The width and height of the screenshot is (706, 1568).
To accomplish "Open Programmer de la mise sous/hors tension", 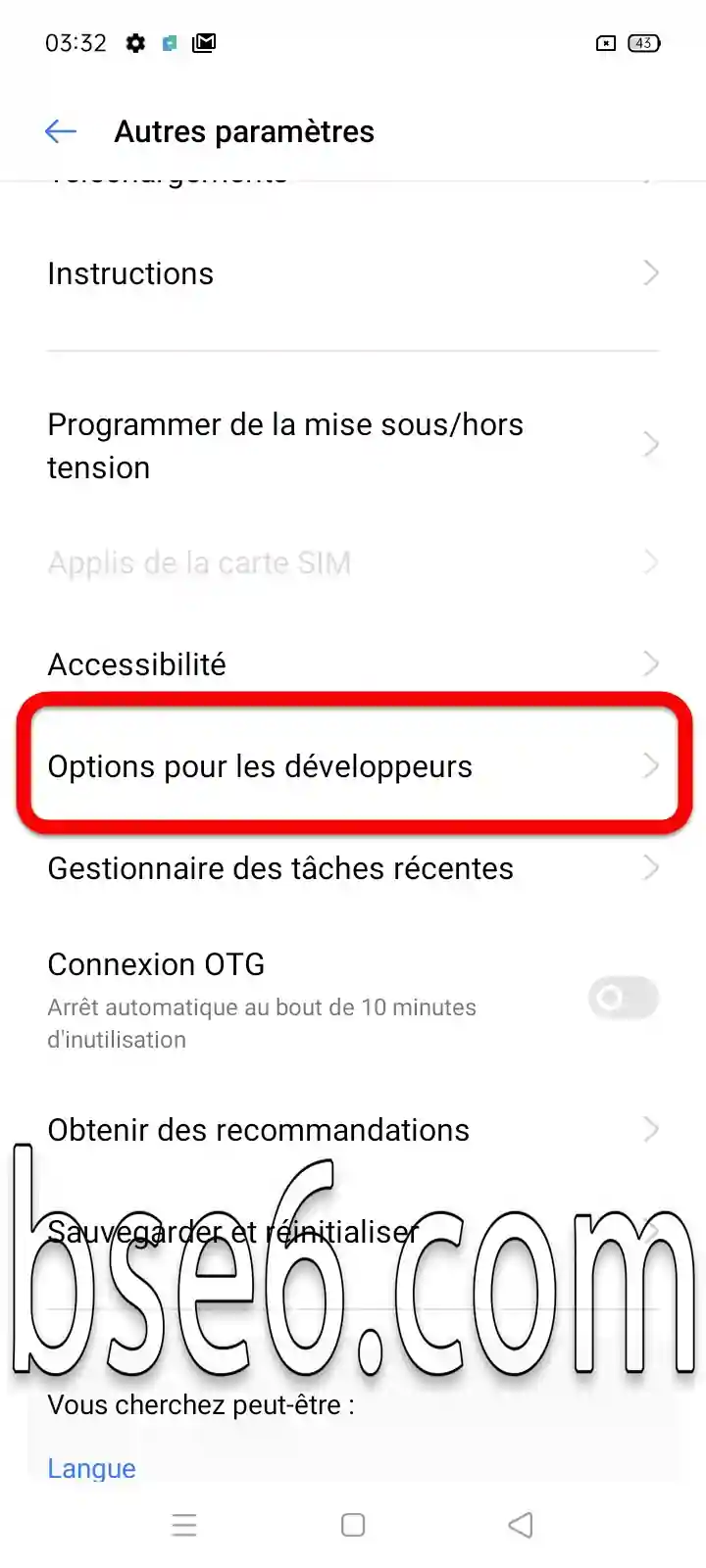I will click(353, 446).
